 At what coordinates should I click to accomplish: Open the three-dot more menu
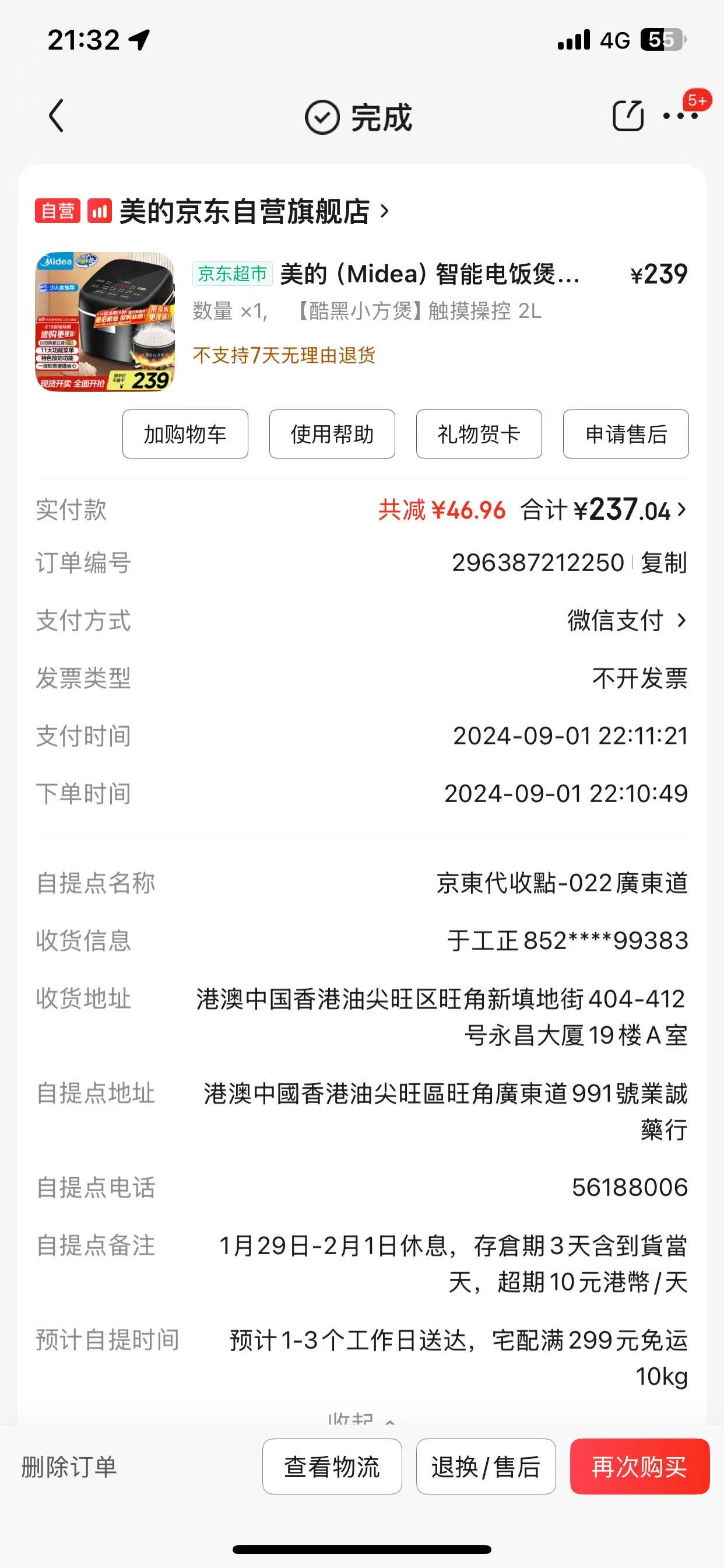click(680, 116)
